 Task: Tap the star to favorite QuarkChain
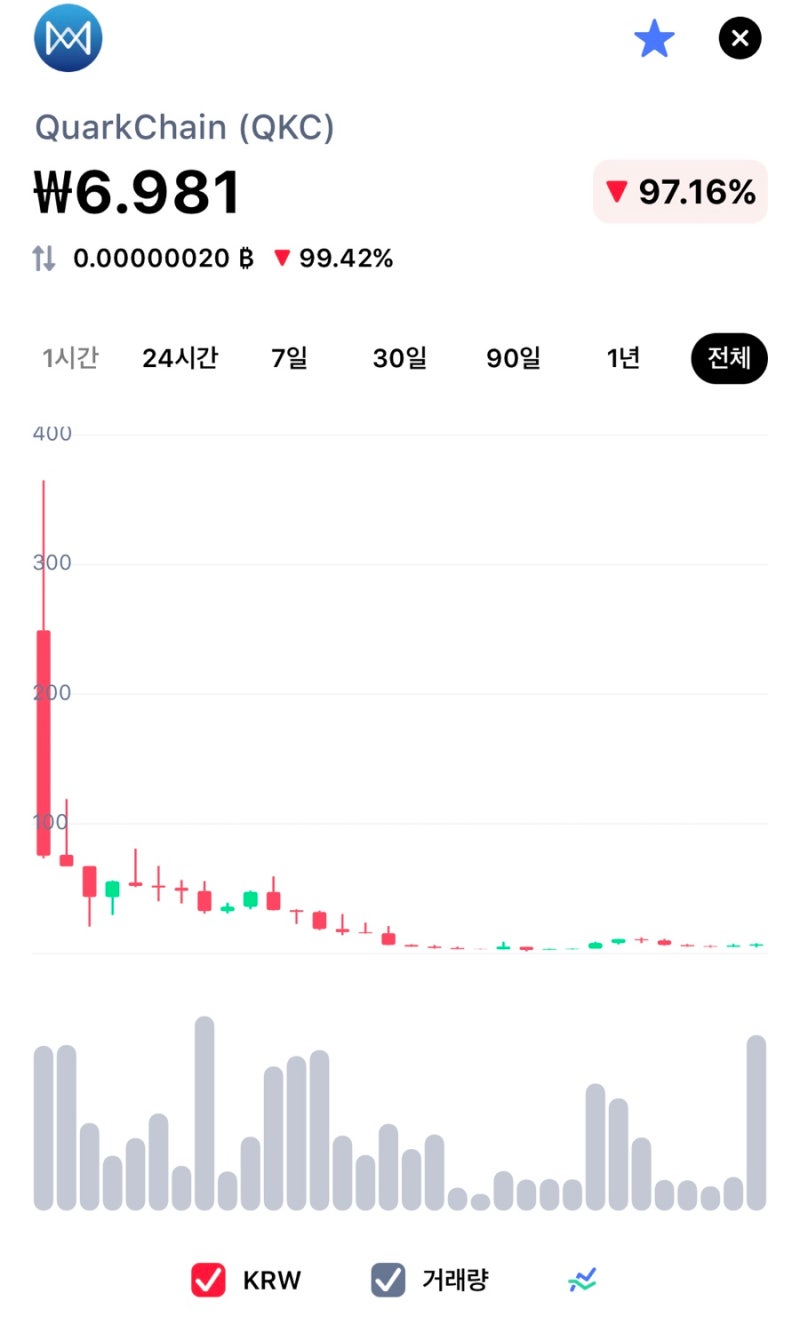[x=655, y=38]
